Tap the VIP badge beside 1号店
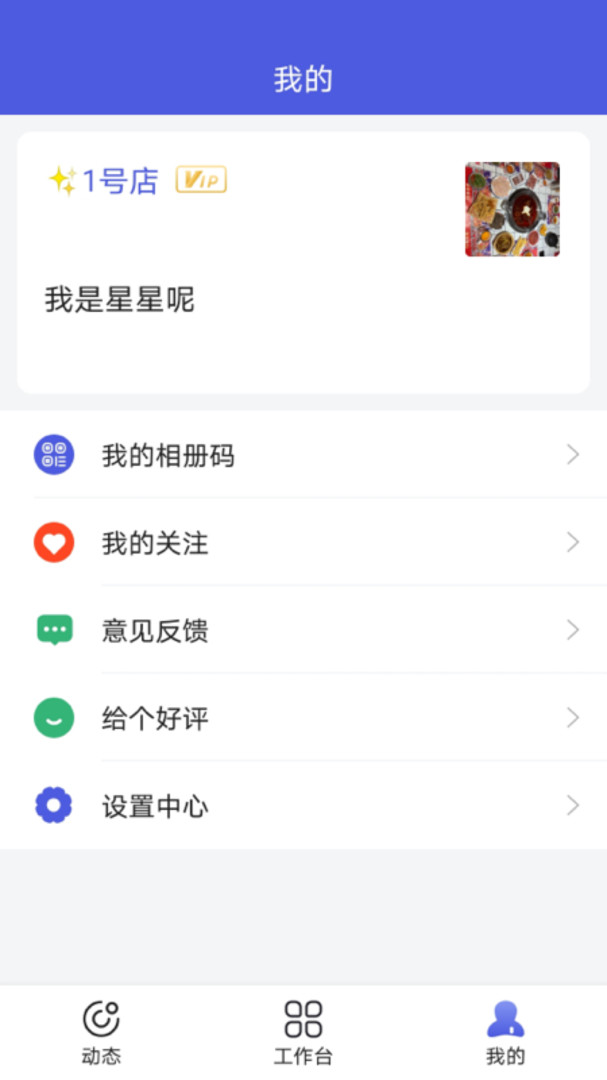This screenshot has width=607, height=1080. coord(201,180)
